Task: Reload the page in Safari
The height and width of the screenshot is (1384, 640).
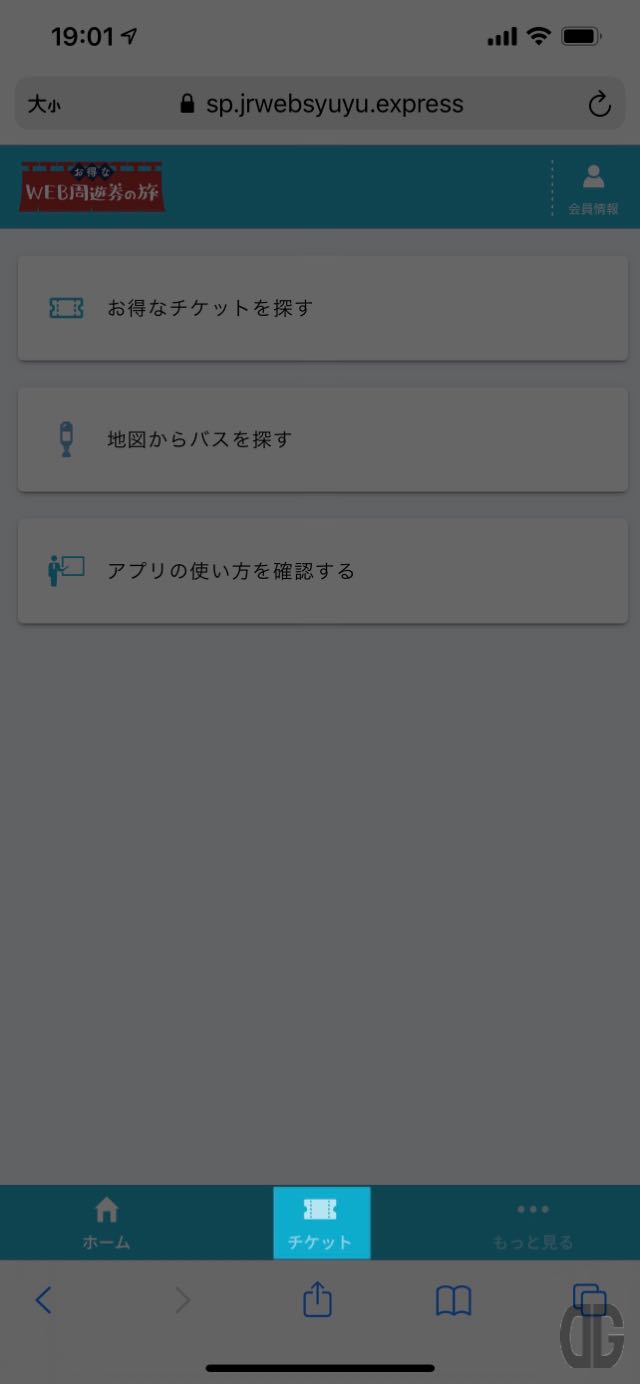Action: (x=599, y=104)
